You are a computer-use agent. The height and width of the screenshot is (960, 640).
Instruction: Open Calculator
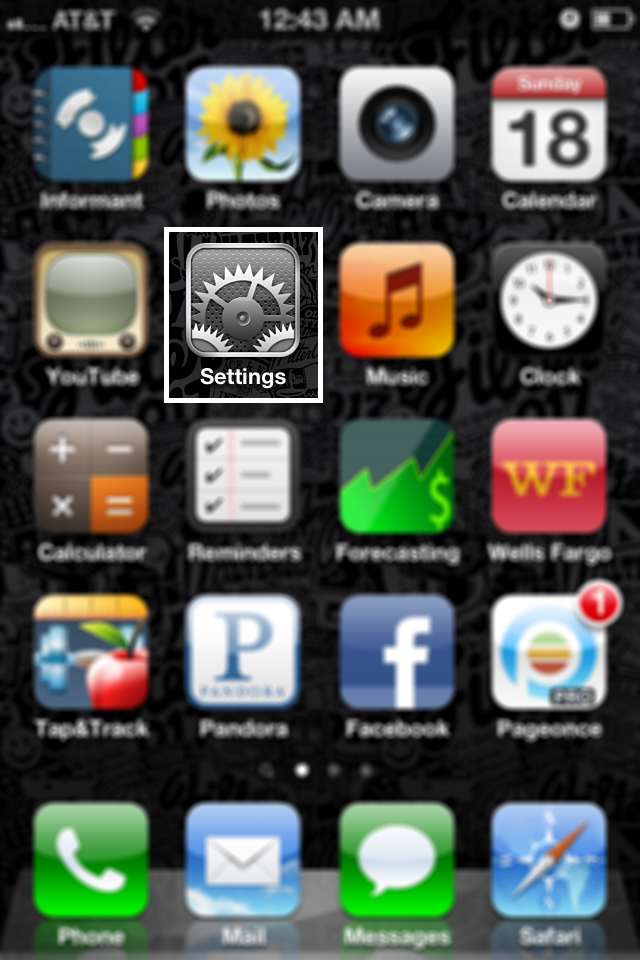[x=91, y=476]
